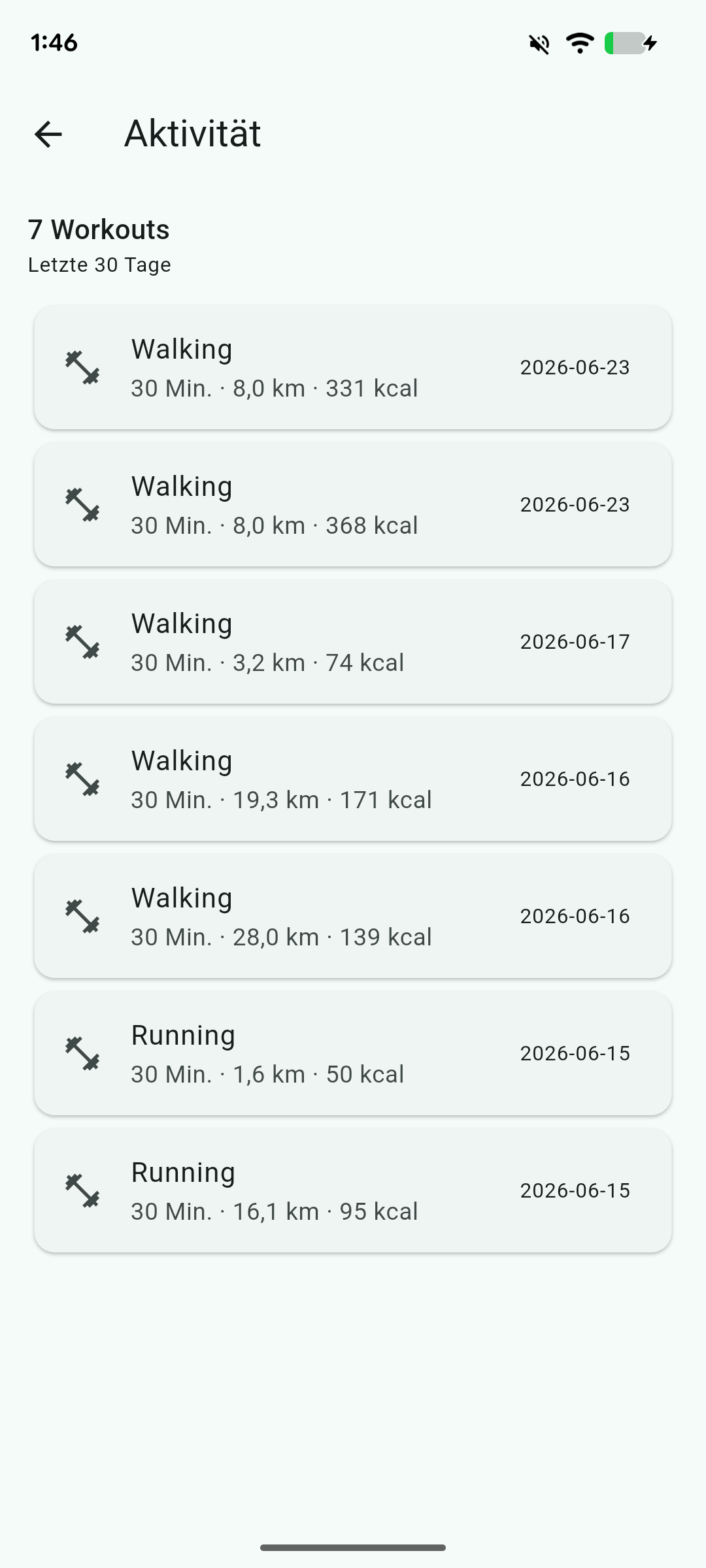Open the Walking workout with 331 kcal

click(x=353, y=367)
